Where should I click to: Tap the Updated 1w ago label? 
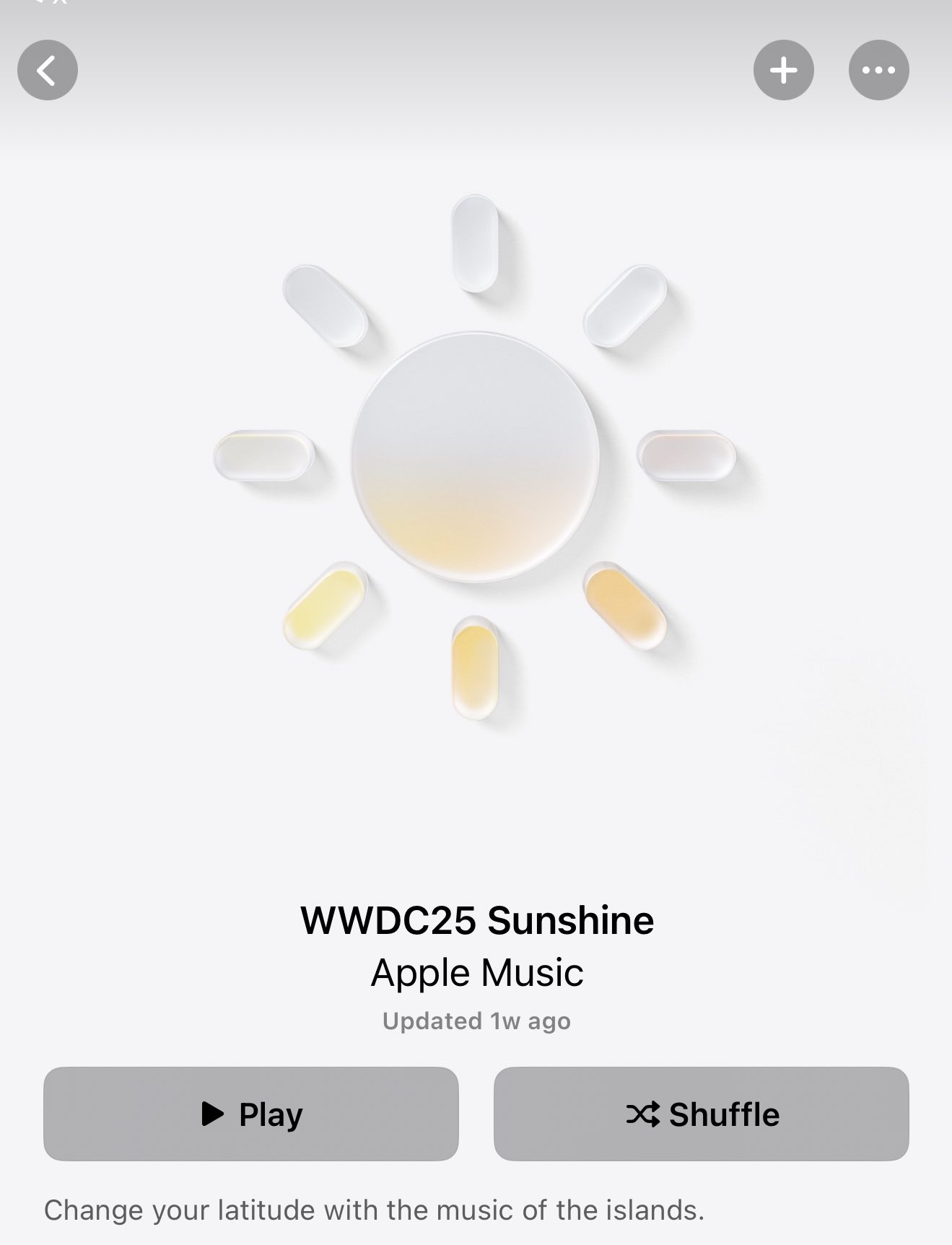click(476, 1021)
